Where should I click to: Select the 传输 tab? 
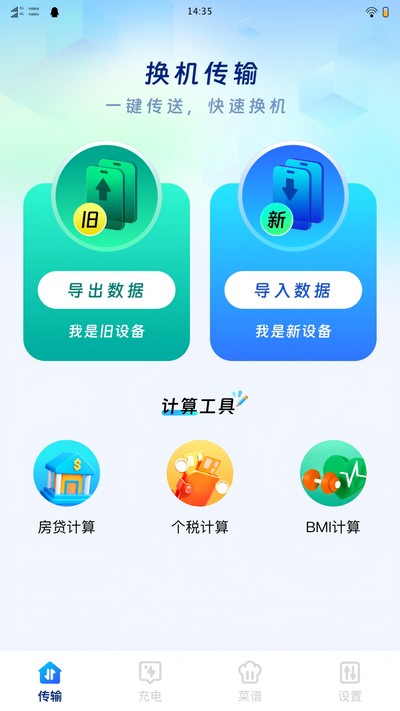50,682
